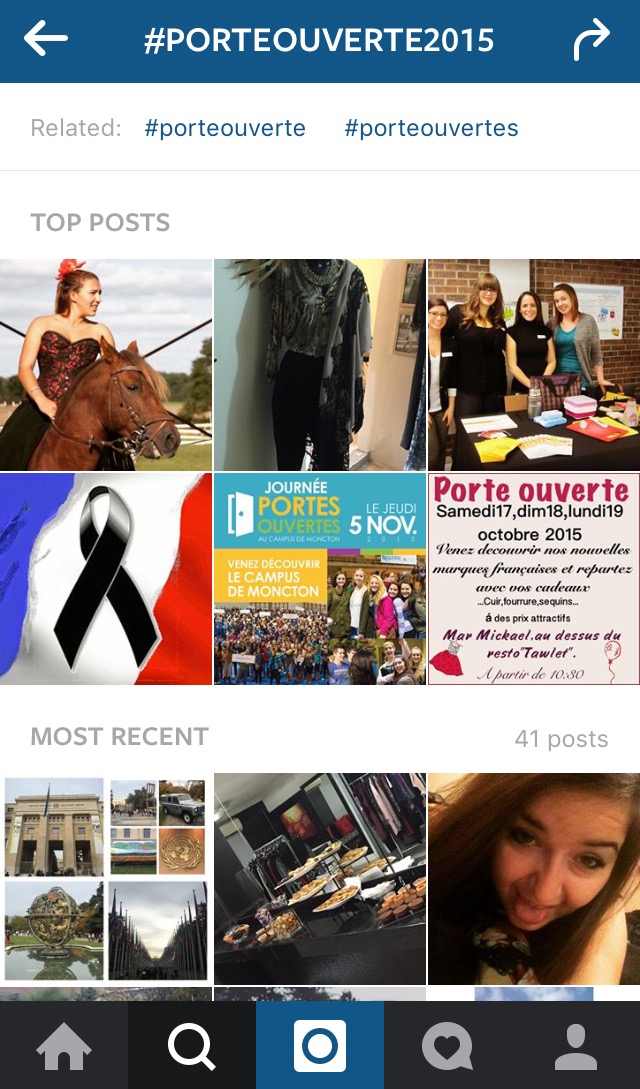Share this hashtag page
The width and height of the screenshot is (640, 1089).
pos(591,41)
